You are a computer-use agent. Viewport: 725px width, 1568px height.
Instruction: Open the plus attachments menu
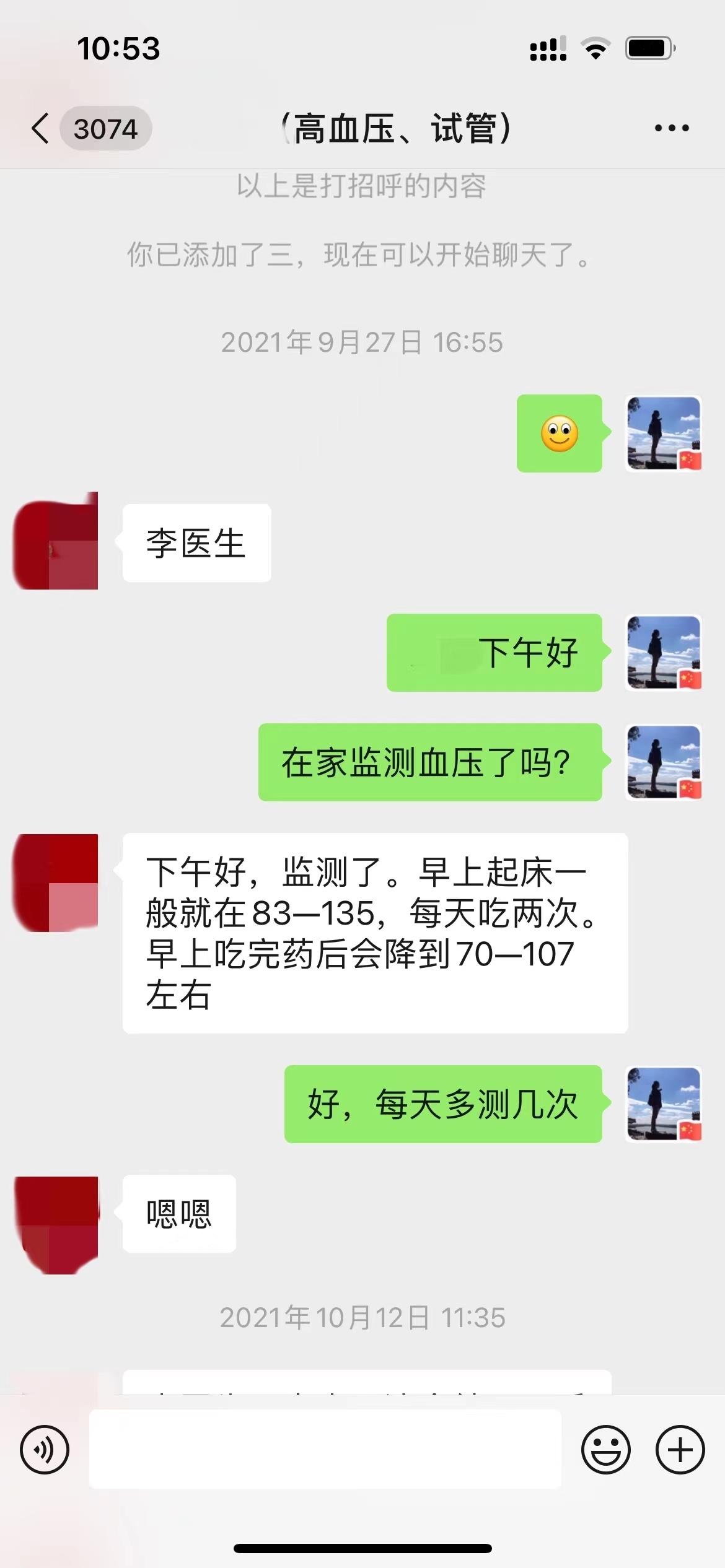680,1450
